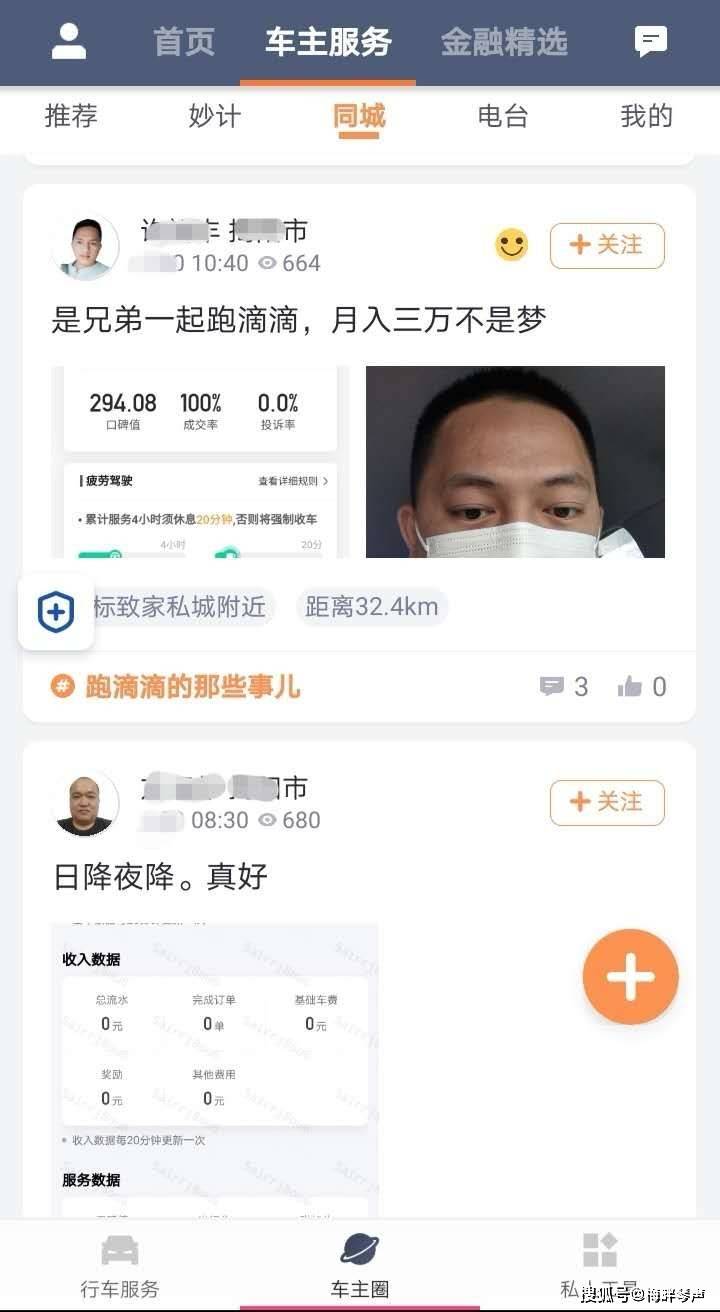Like the 月入三万不是梦 post
Screen dimensions: 720x1312
[x=642, y=687]
